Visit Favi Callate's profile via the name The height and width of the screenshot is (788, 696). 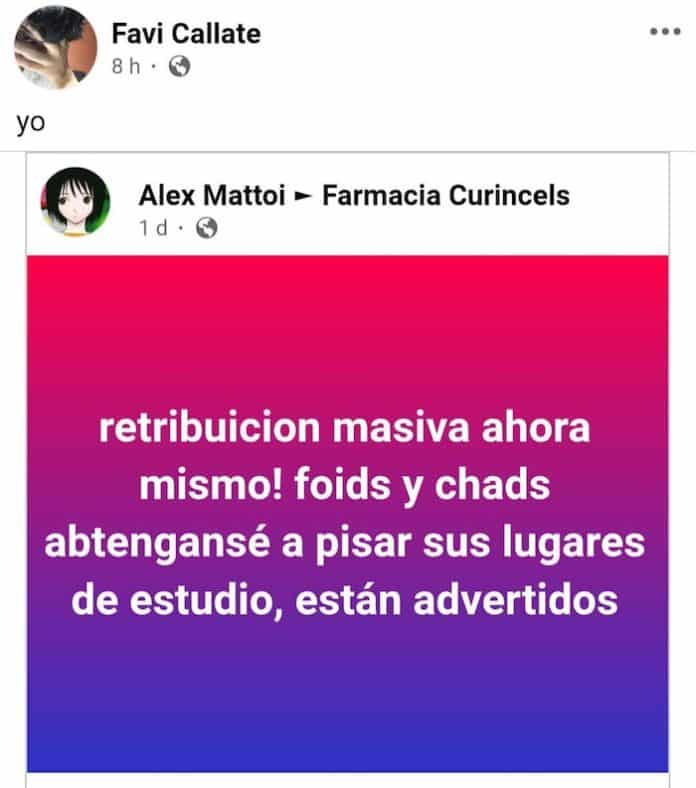186,33
